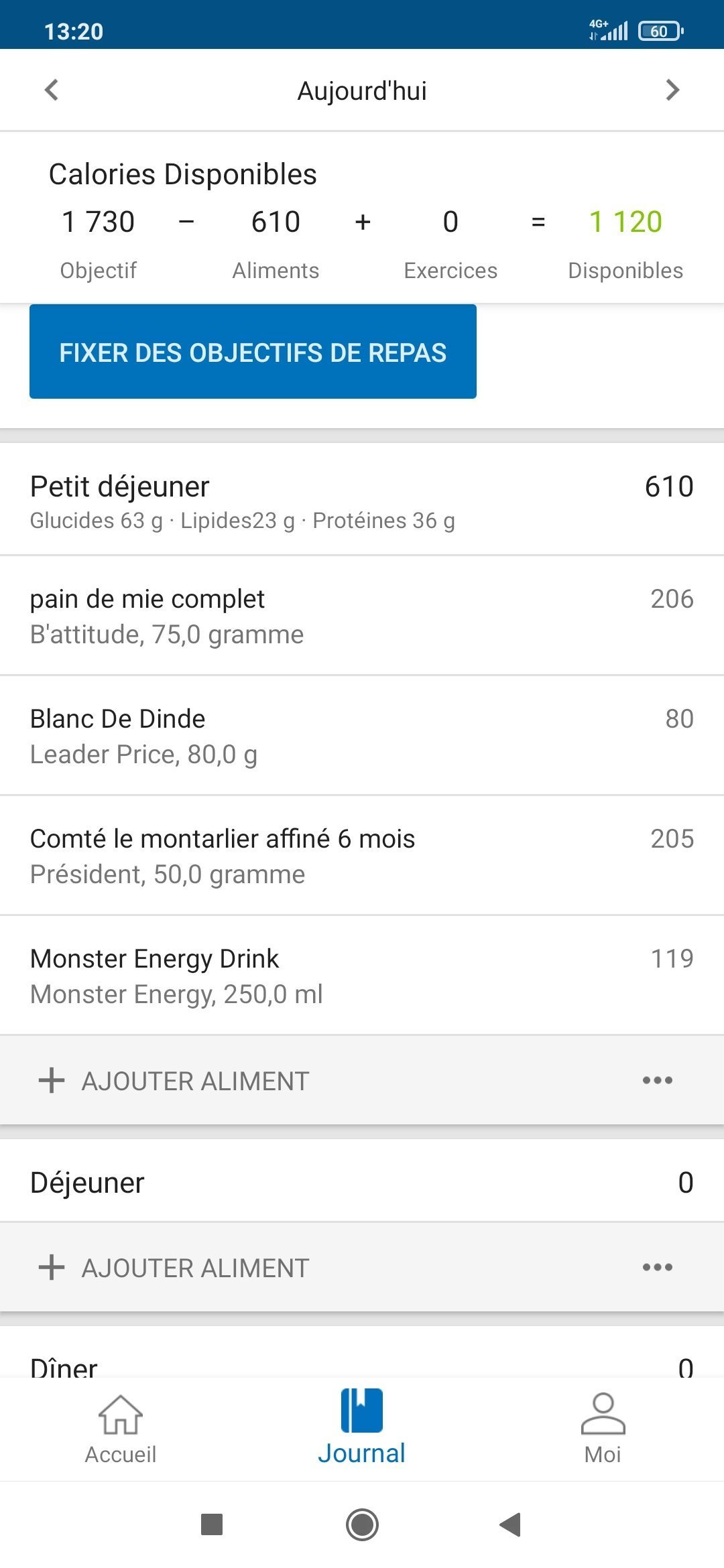The width and height of the screenshot is (724, 1568).
Task: Go to the next day arrow
Action: click(672, 90)
